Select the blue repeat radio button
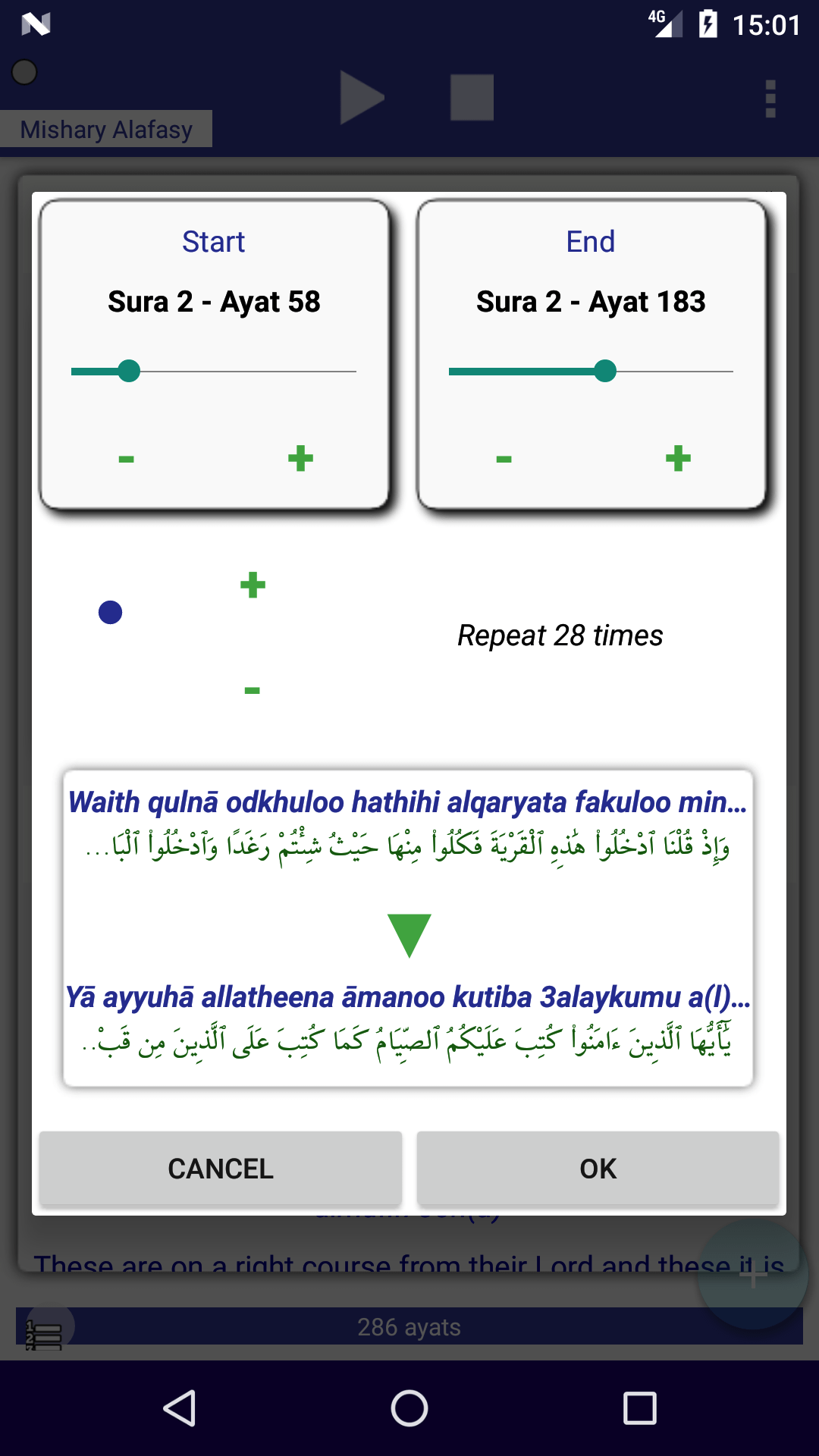The image size is (819, 1456). [x=110, y=613]
